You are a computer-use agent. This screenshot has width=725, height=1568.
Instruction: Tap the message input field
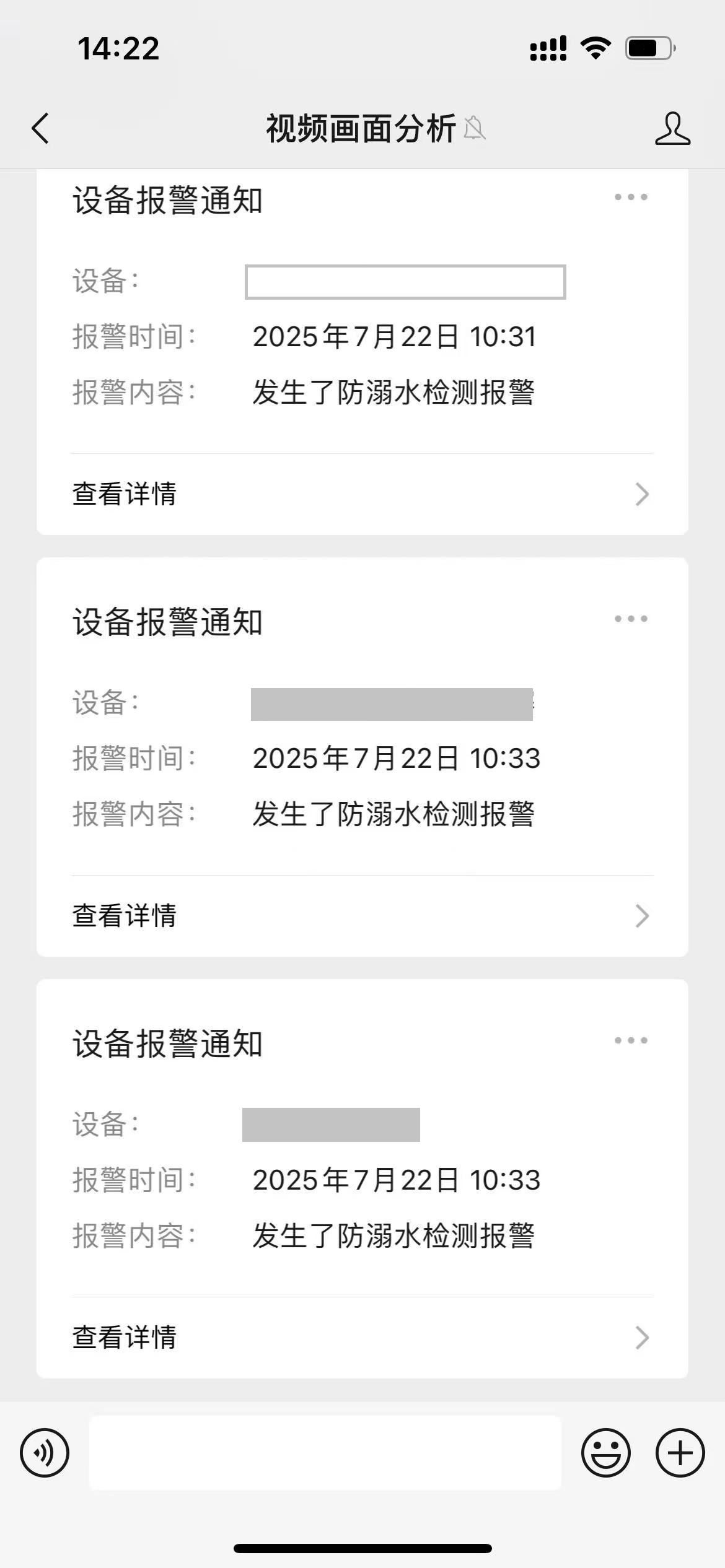[325, 1453]
